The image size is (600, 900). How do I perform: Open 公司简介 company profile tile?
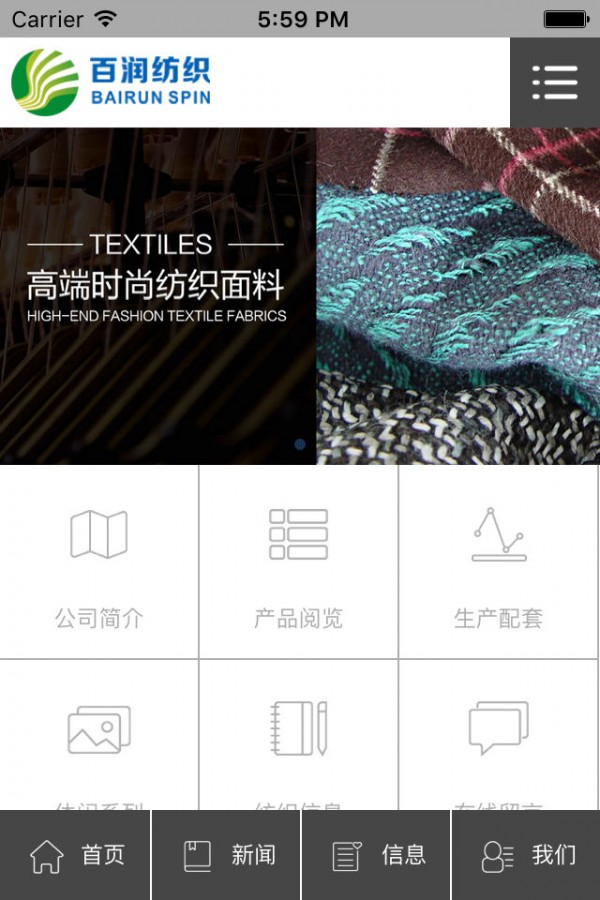coord(99,562)
